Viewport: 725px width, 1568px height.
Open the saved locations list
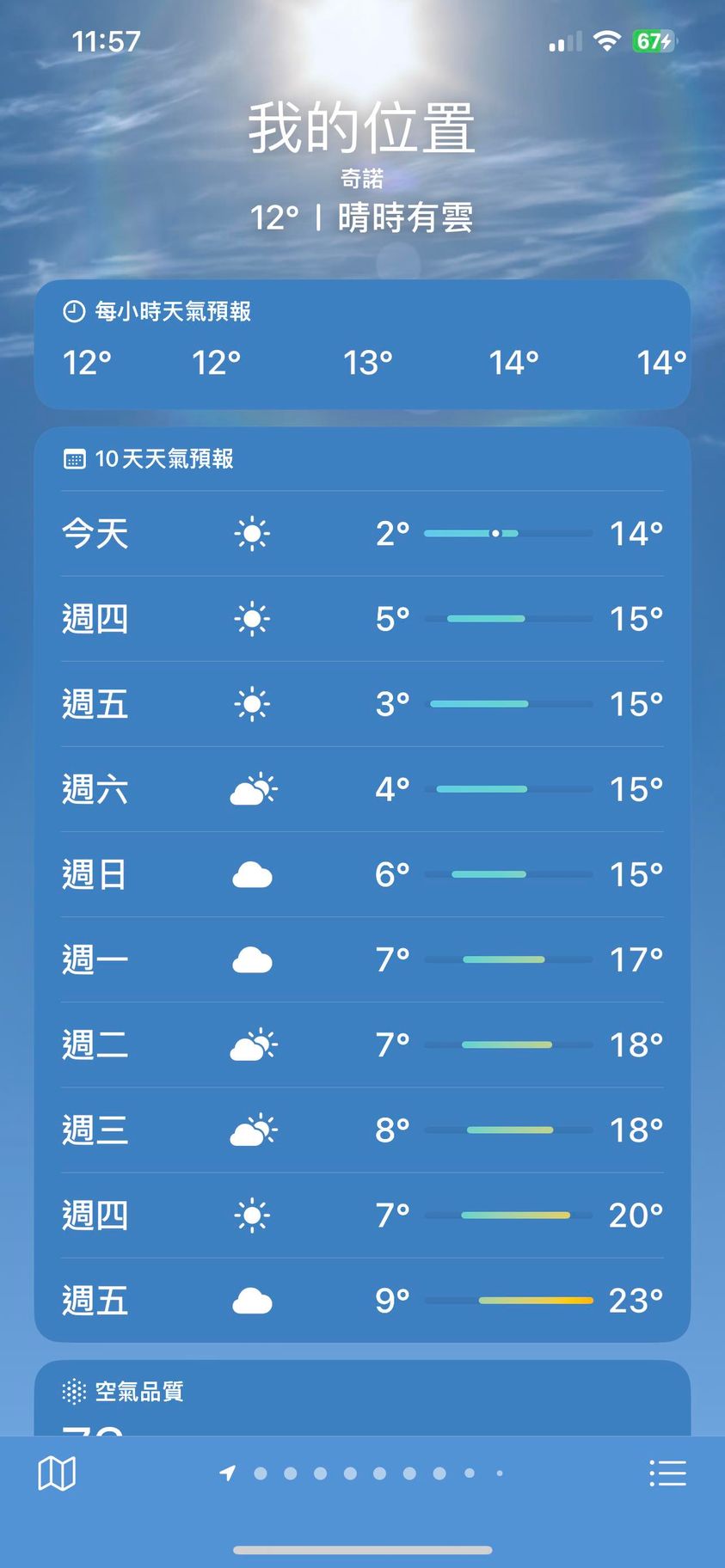[667, 1473]
